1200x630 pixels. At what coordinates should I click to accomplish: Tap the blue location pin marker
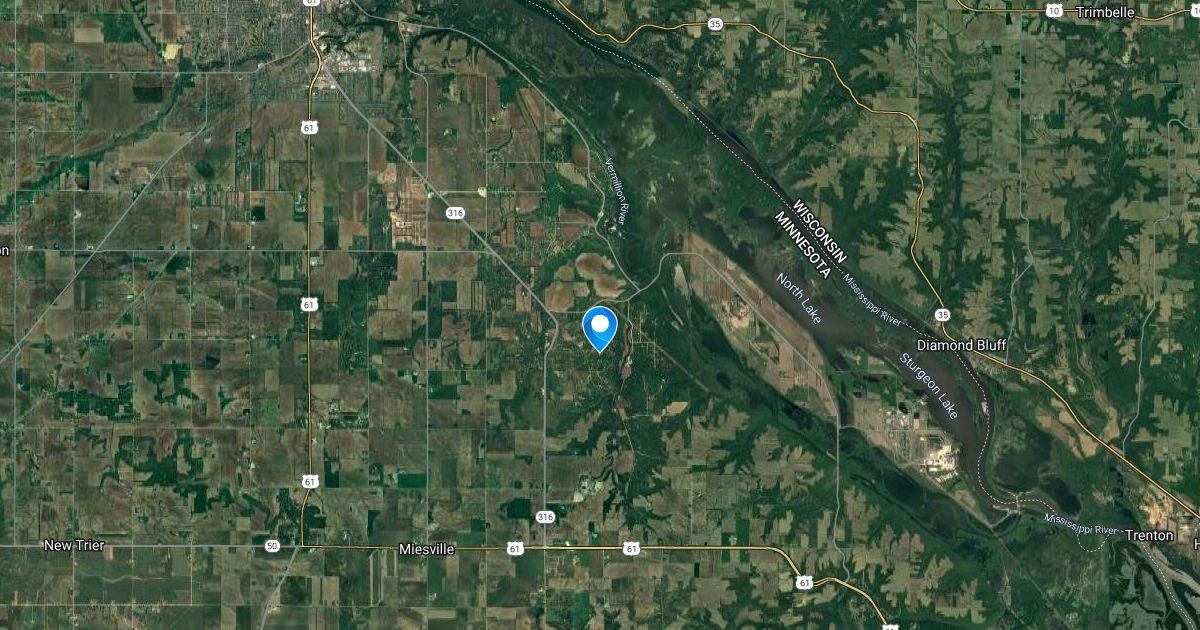[599, 326]
